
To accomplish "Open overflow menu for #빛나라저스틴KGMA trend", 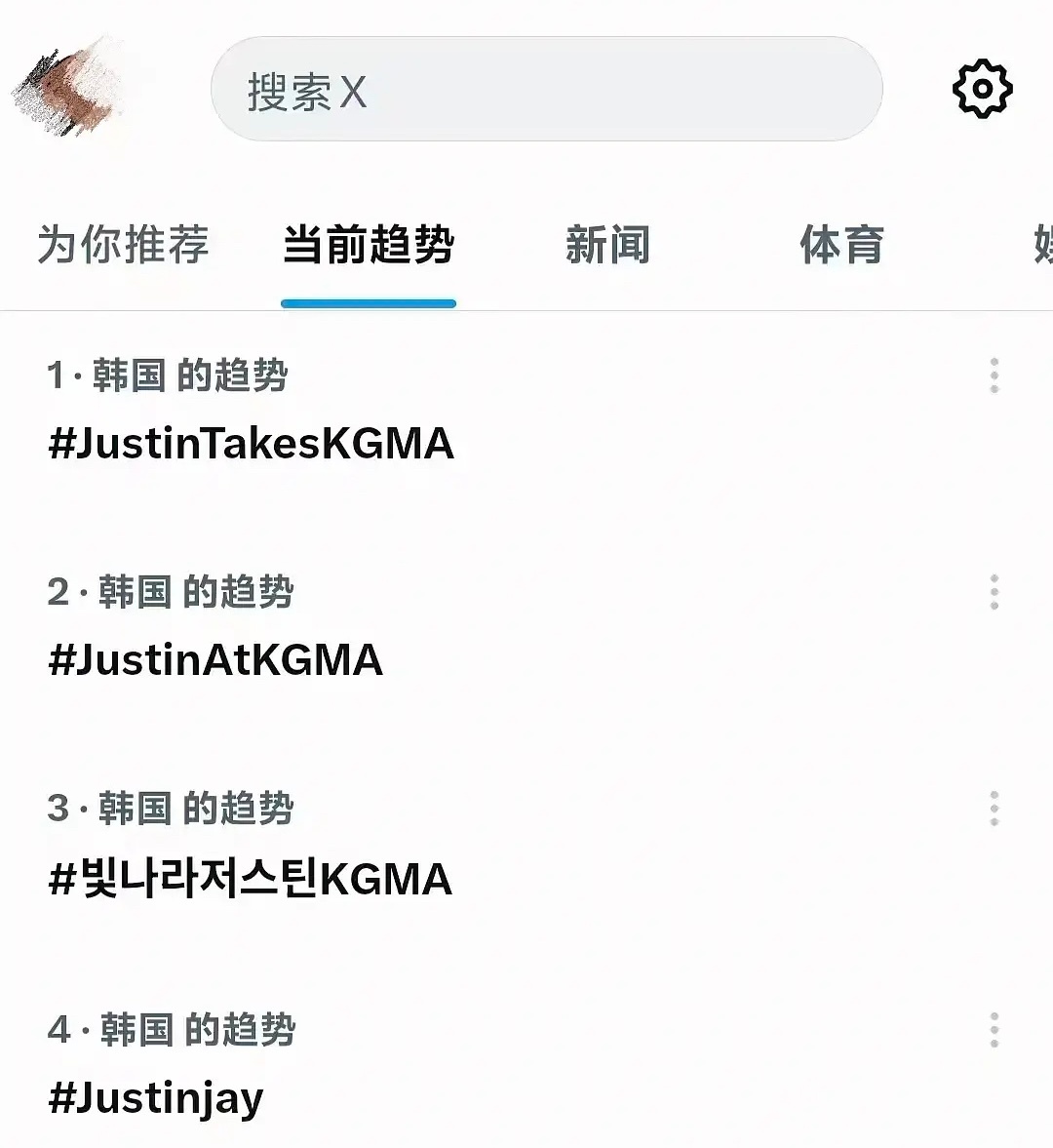I will [x=994, y=806].
